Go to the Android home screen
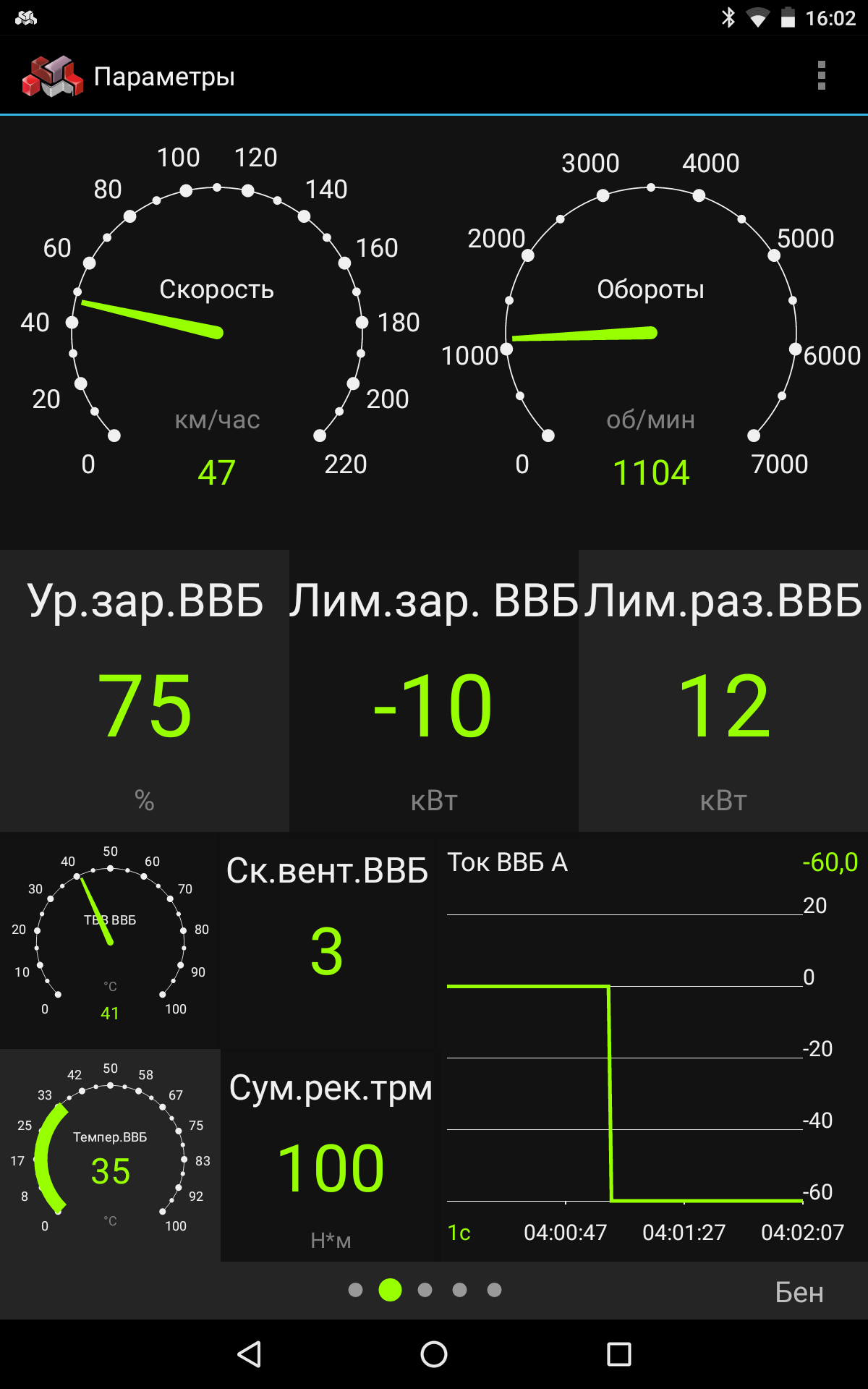Screen dimensions: 868x1389 434,1354
